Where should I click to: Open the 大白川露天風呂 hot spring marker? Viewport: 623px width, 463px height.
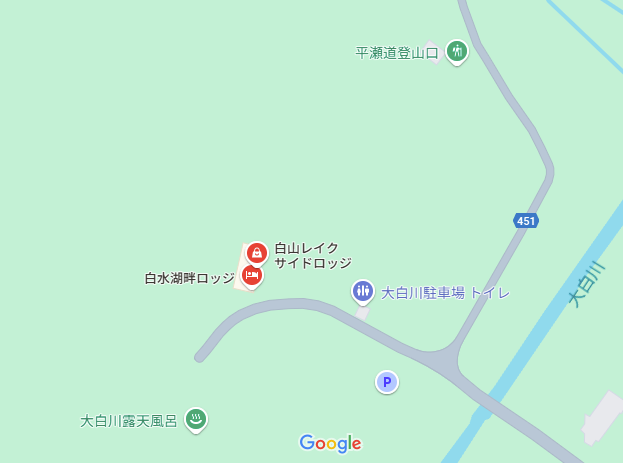(x=197, y=419)
